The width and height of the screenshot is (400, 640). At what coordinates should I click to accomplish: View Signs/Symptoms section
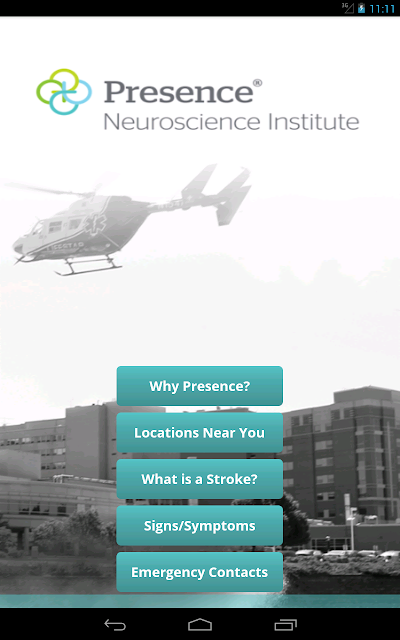[200, 526]
